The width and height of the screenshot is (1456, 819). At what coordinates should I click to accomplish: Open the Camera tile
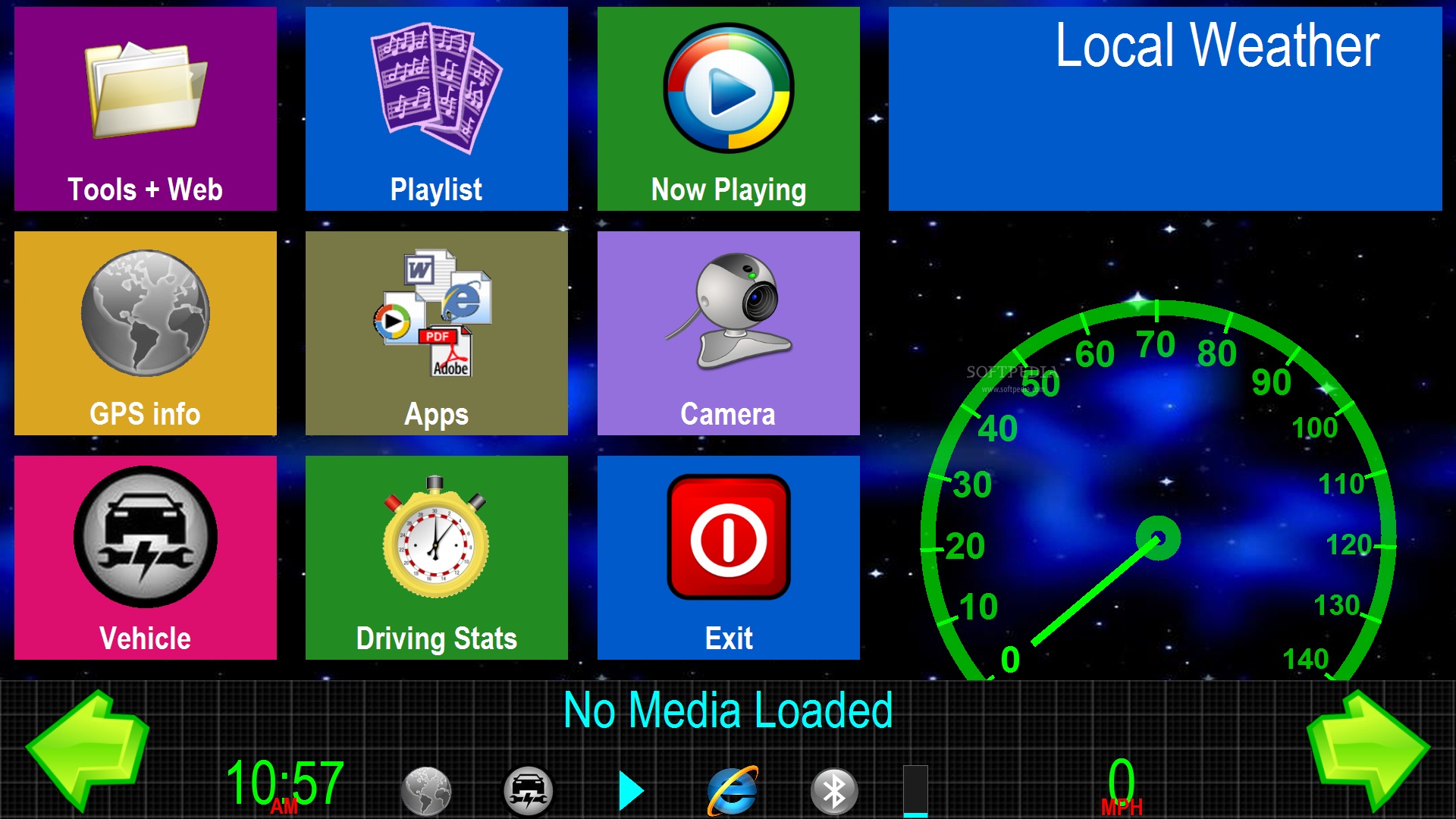[728, 333]
